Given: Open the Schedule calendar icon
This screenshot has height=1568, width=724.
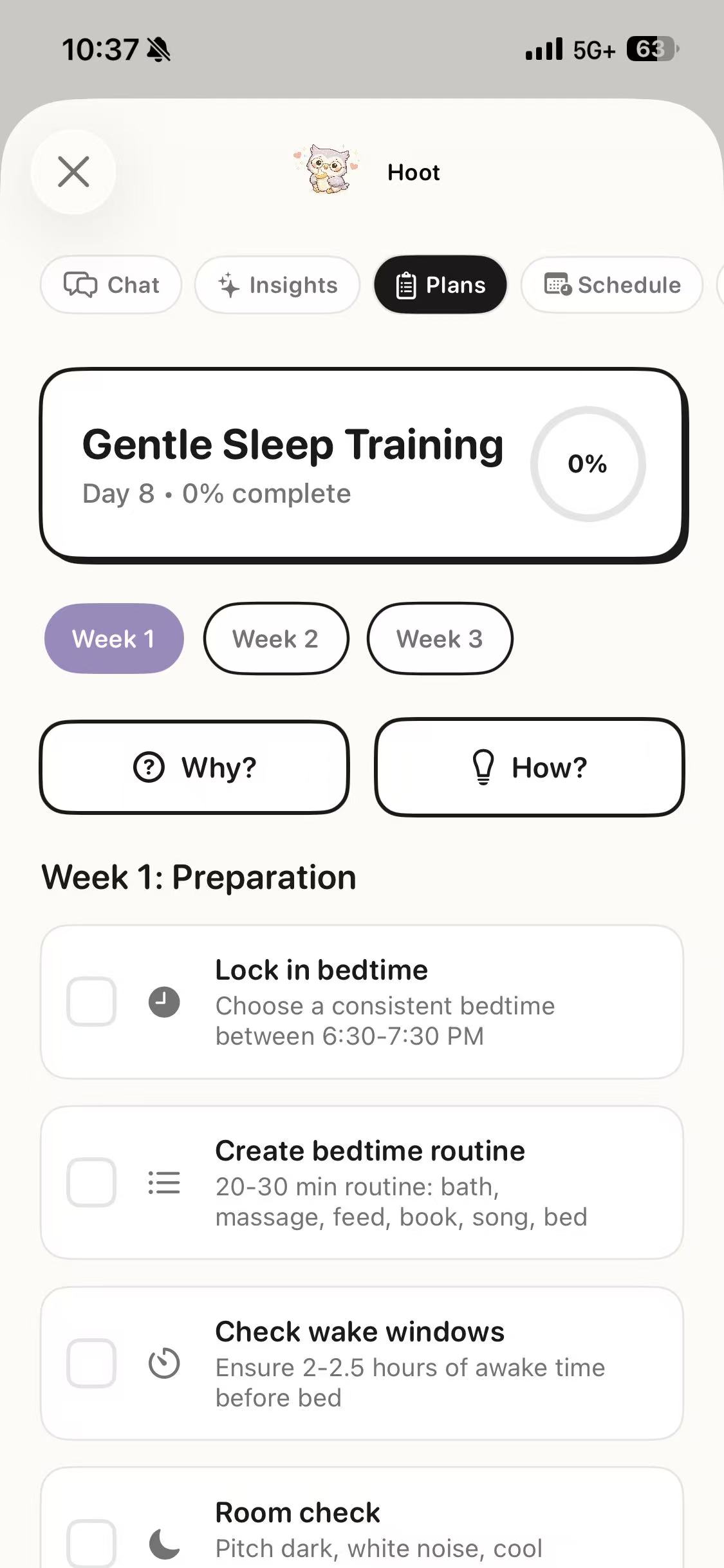Looking at the screenshot, I should point(556,284).
